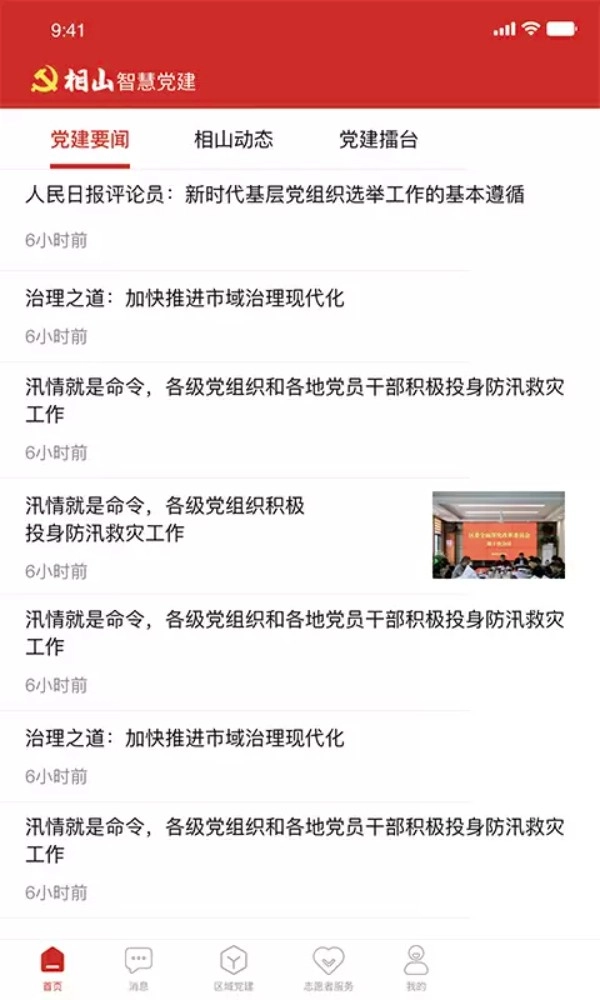Go to the 首页 home tab

pos(52,968)
